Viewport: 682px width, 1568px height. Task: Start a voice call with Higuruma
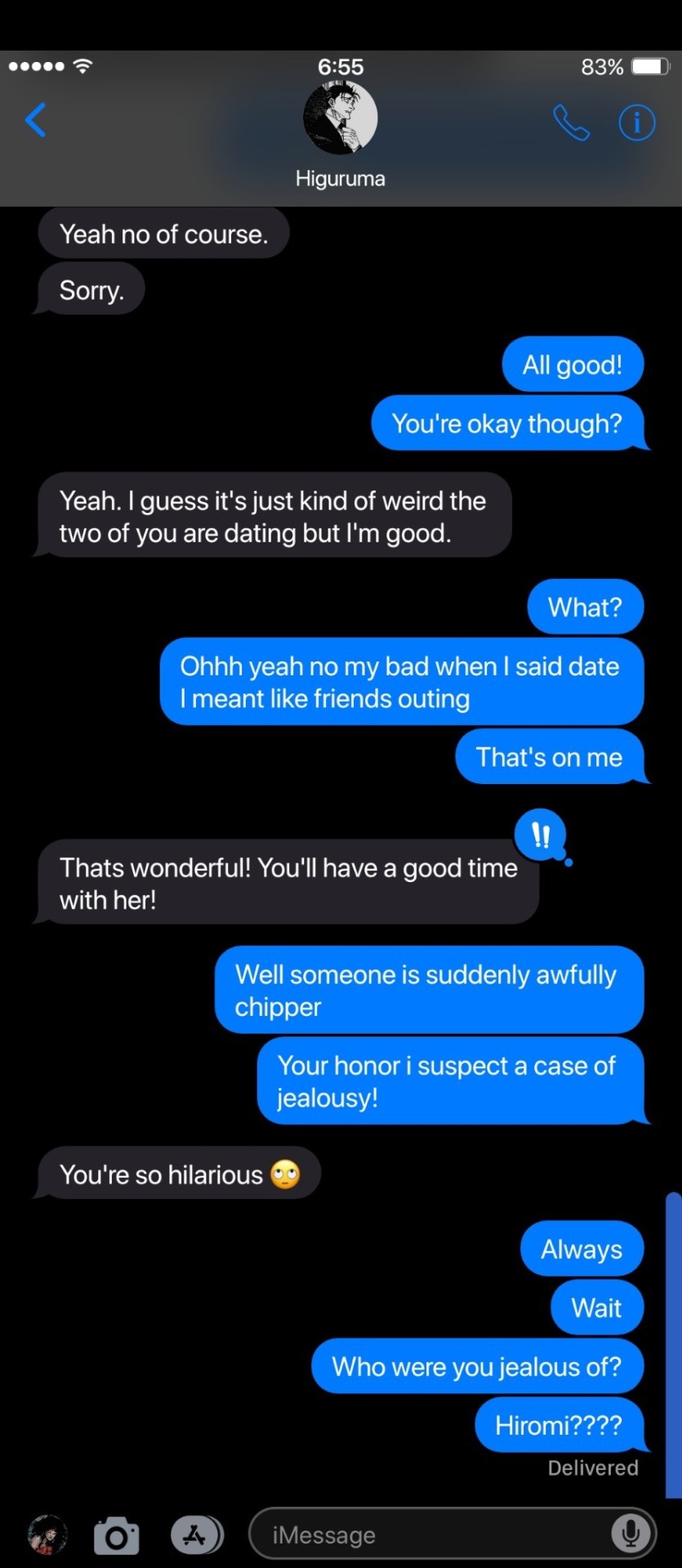571,122
